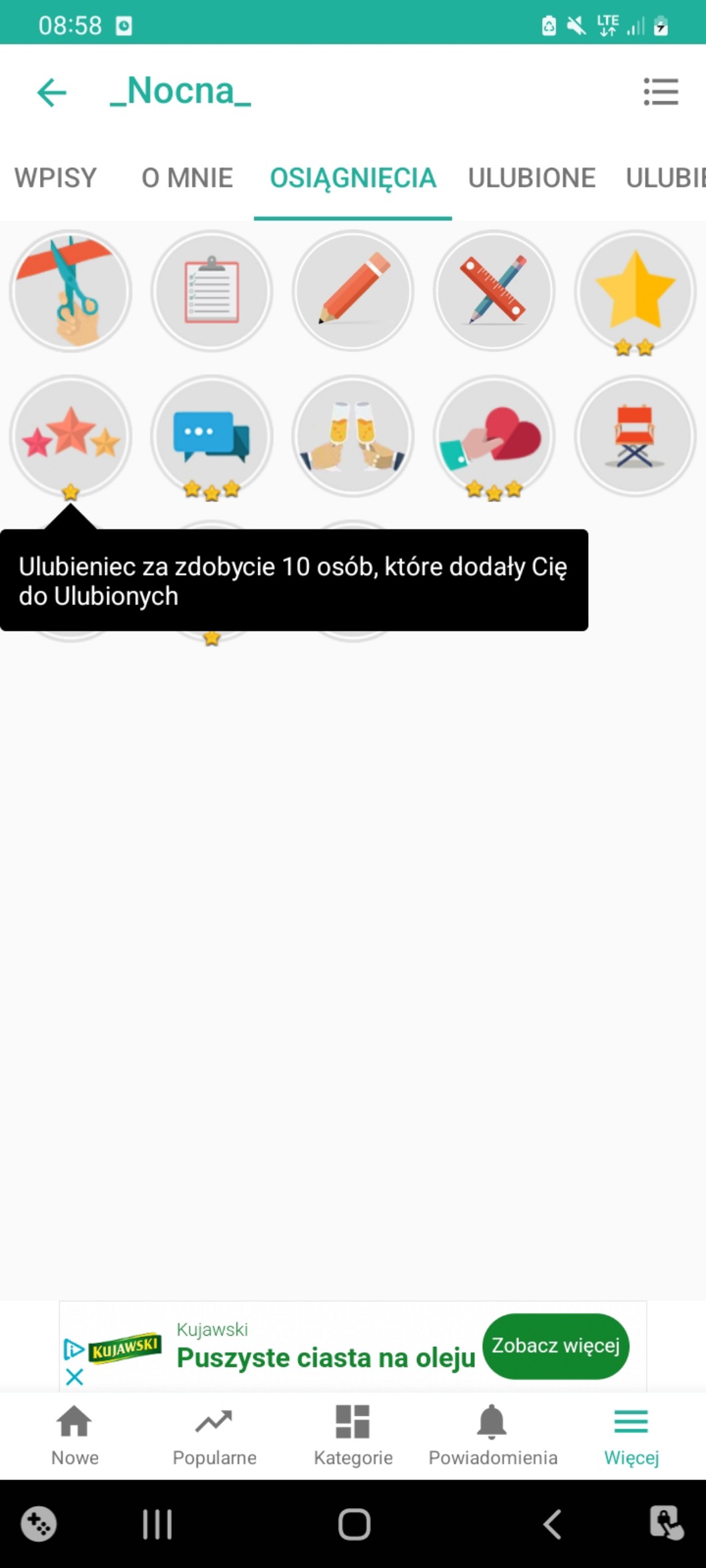This screenshot has width=706, height=1568.
Task: Tap the director's chair badge
Action: tap(635, 436)
